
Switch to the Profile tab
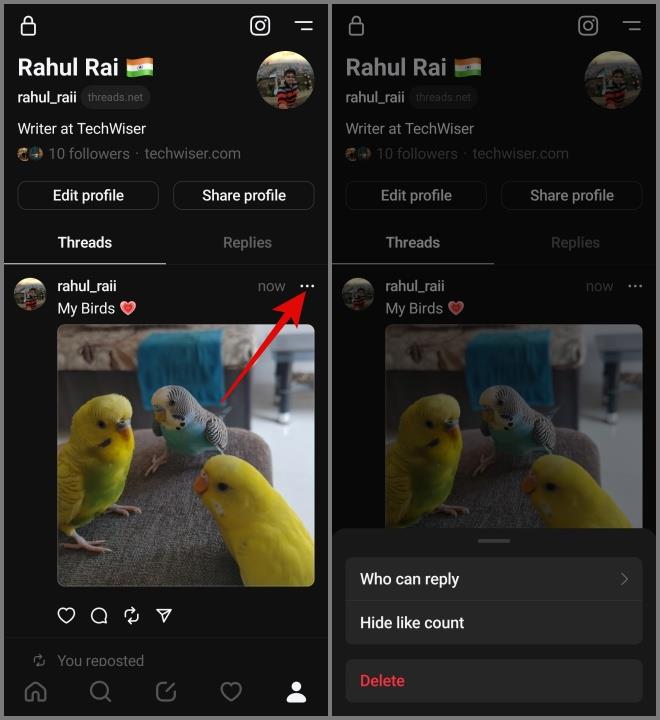click(x=296, y=691)
